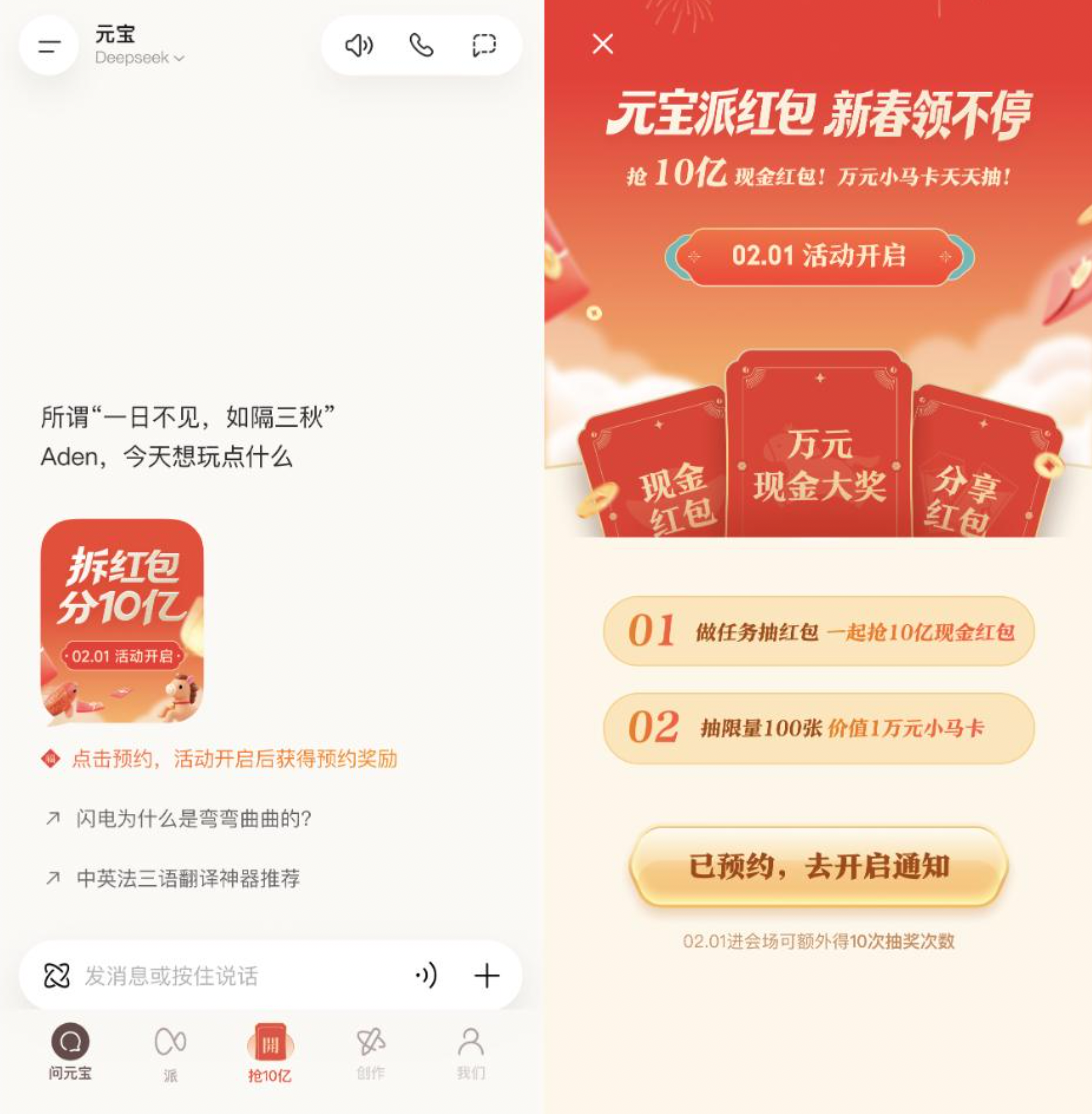Tap 已预约，去开启通知 button
The image size is (1092, 1114).
coord(818,866)
